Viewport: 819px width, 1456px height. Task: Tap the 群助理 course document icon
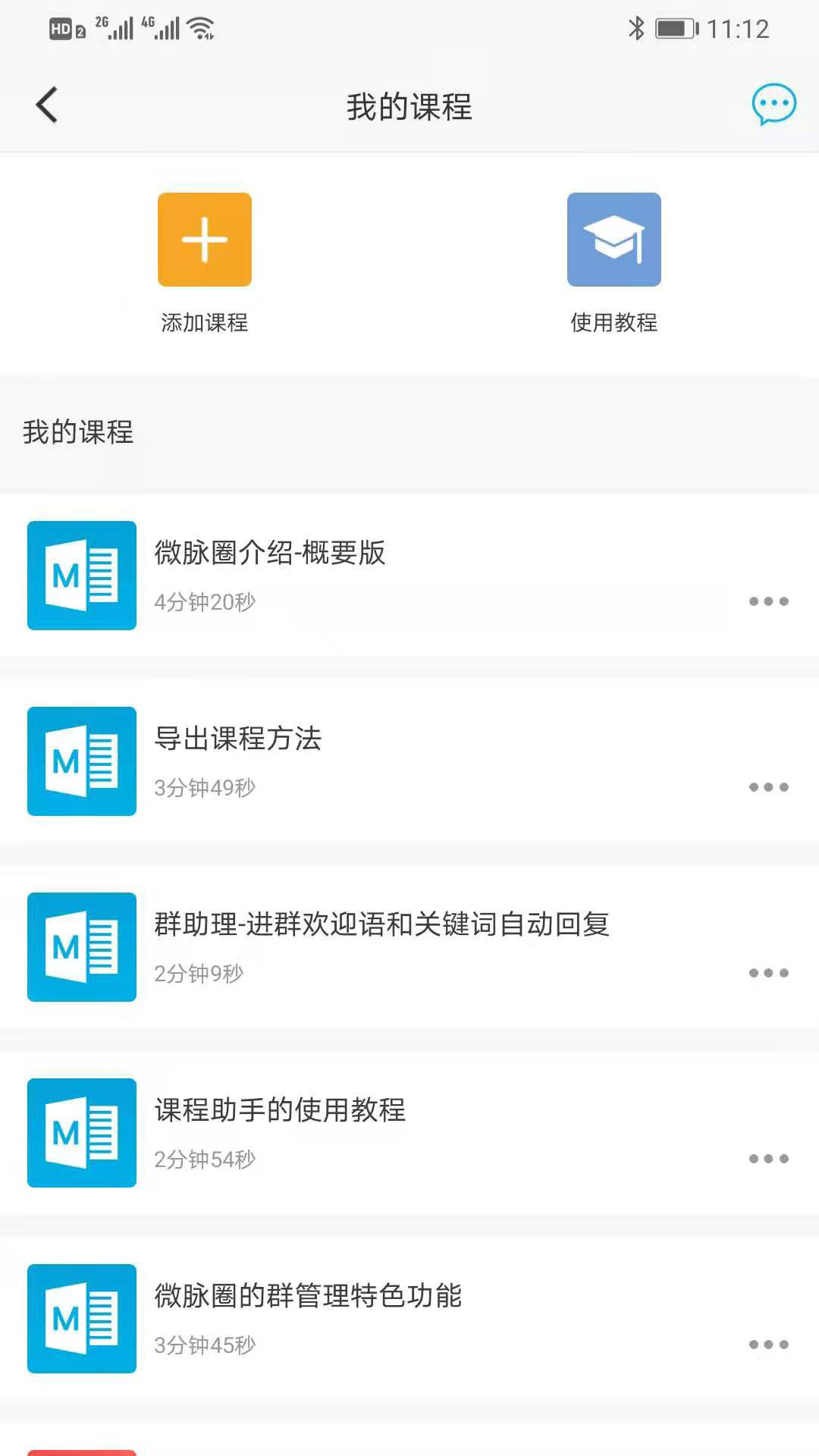pyautogui.click(x=81, y=946)
